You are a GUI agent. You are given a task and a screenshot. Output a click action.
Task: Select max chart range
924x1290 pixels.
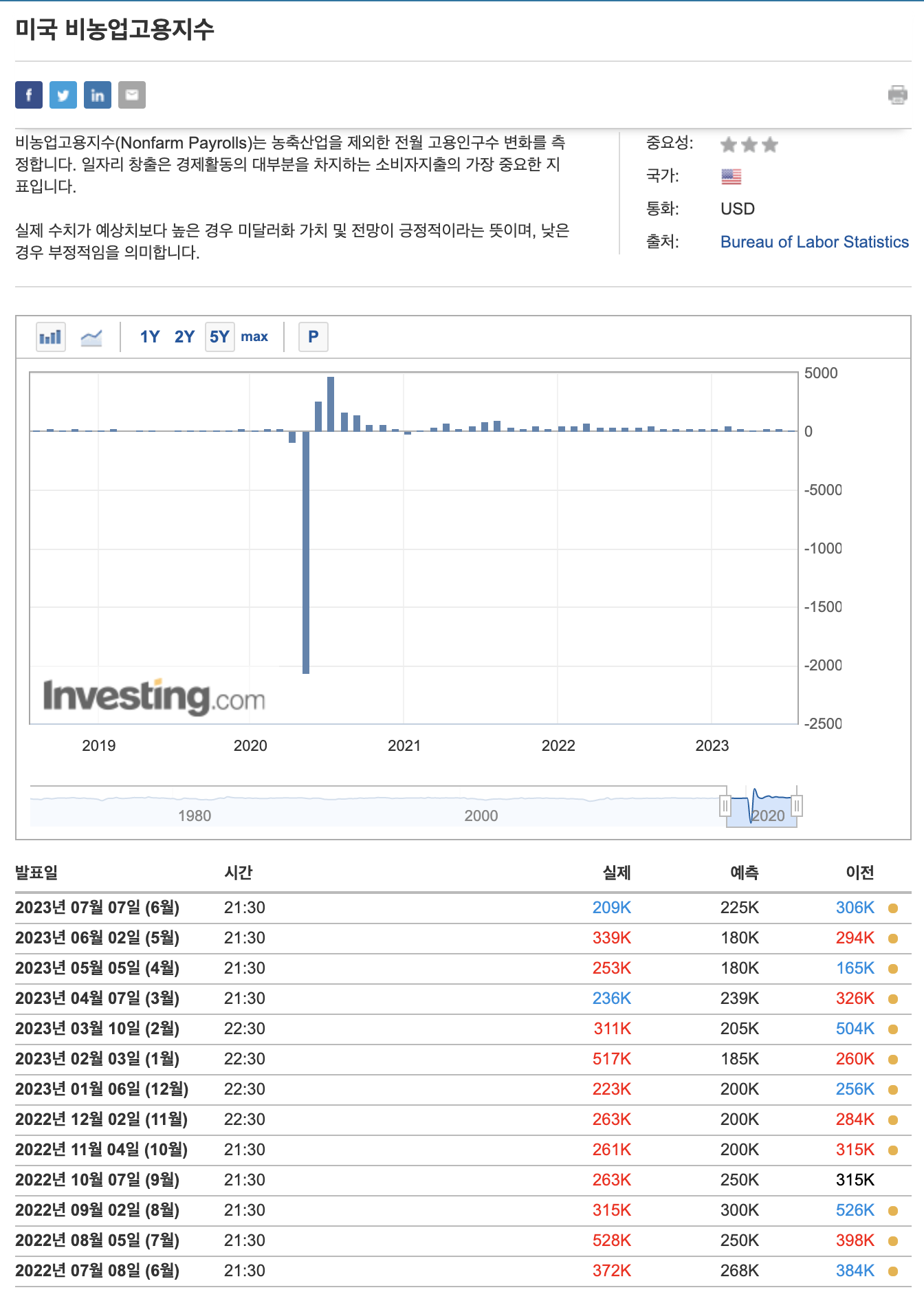(254, 337)
